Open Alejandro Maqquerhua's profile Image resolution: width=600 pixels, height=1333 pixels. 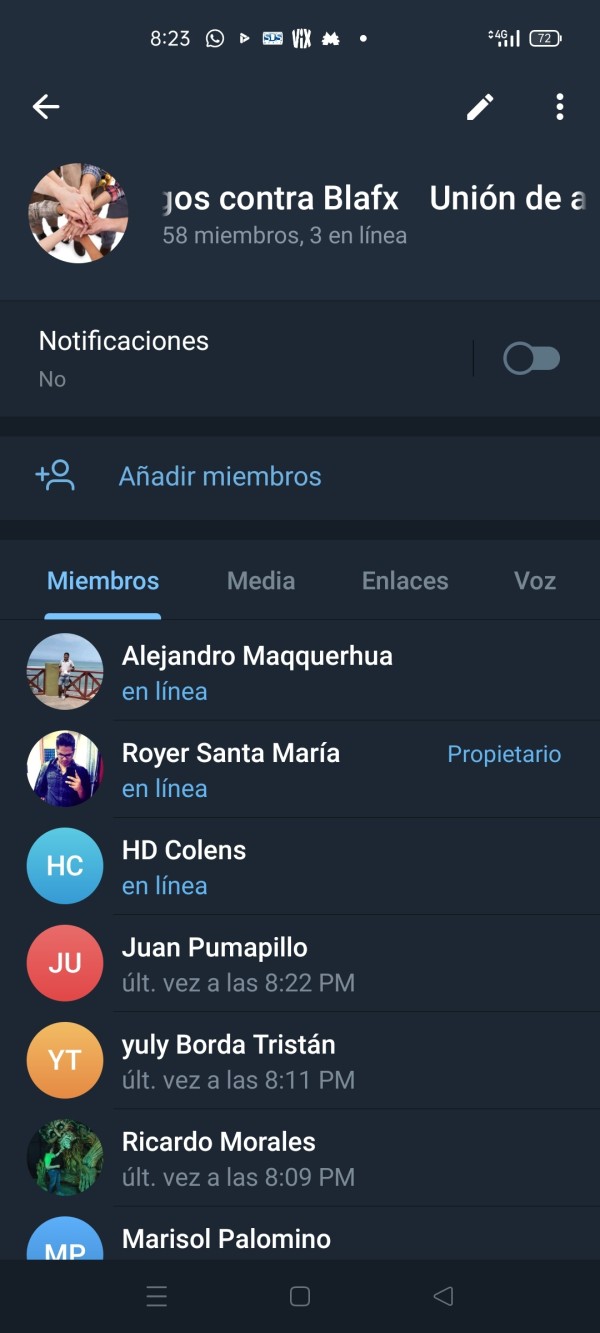click(x=257, y=672)
